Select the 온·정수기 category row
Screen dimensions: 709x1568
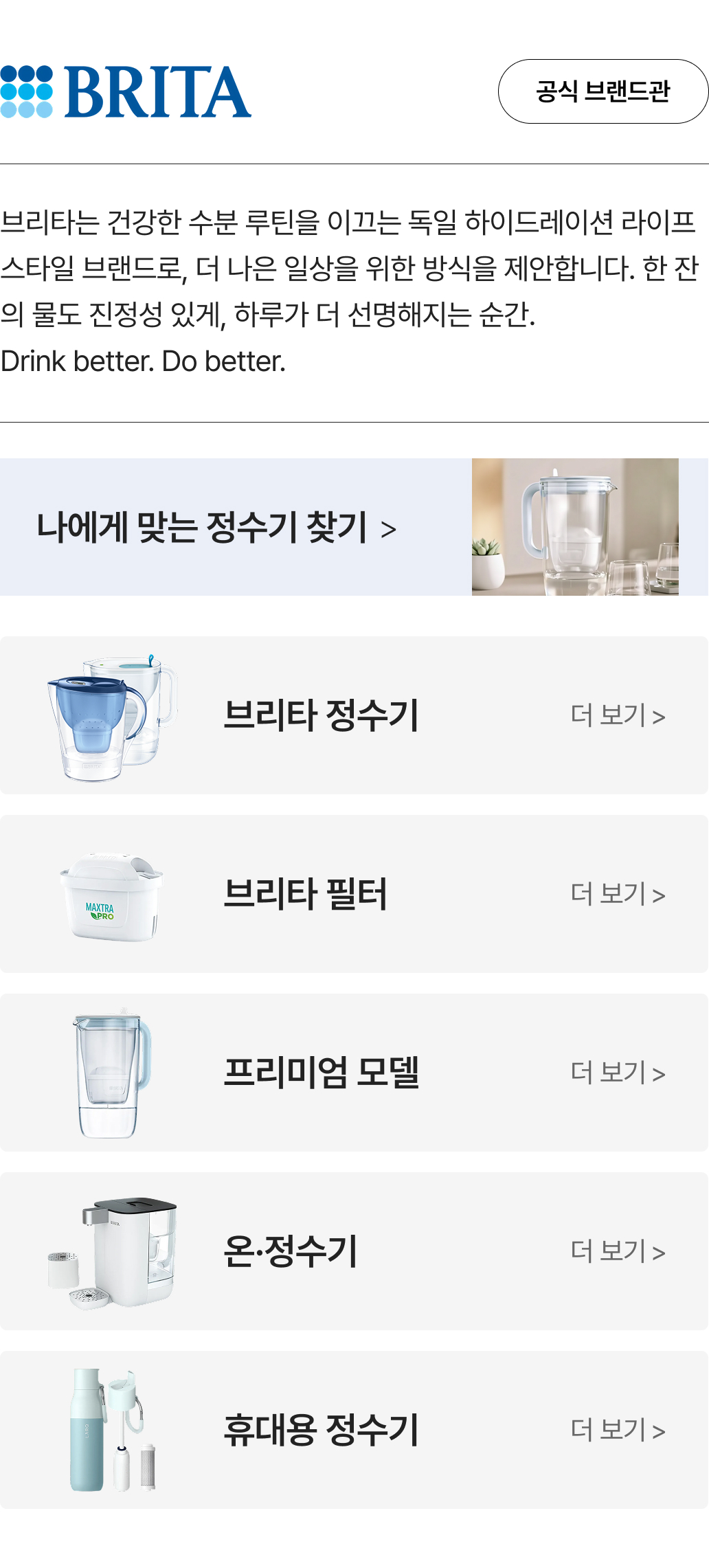coord(354,1251)
